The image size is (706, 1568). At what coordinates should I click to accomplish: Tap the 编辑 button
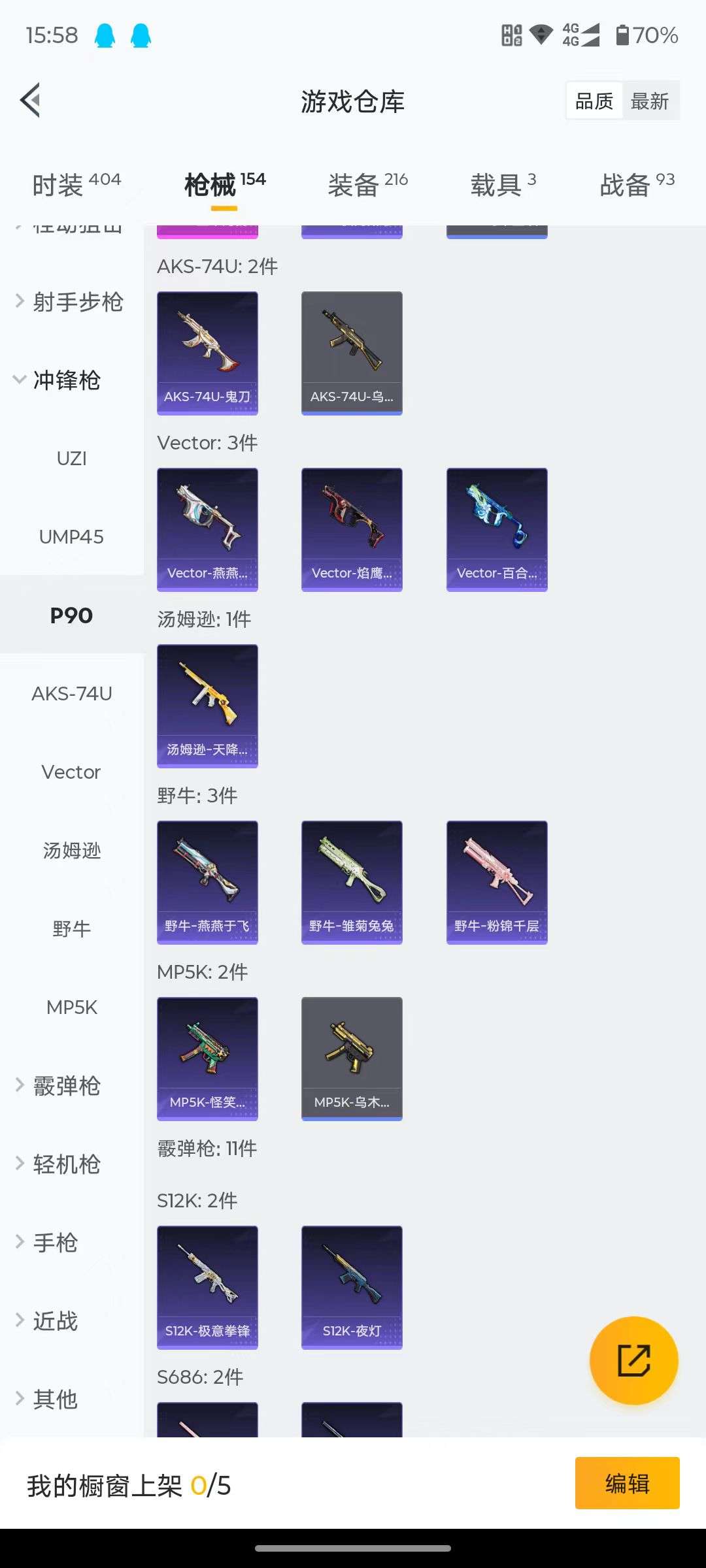[627, 1483]
